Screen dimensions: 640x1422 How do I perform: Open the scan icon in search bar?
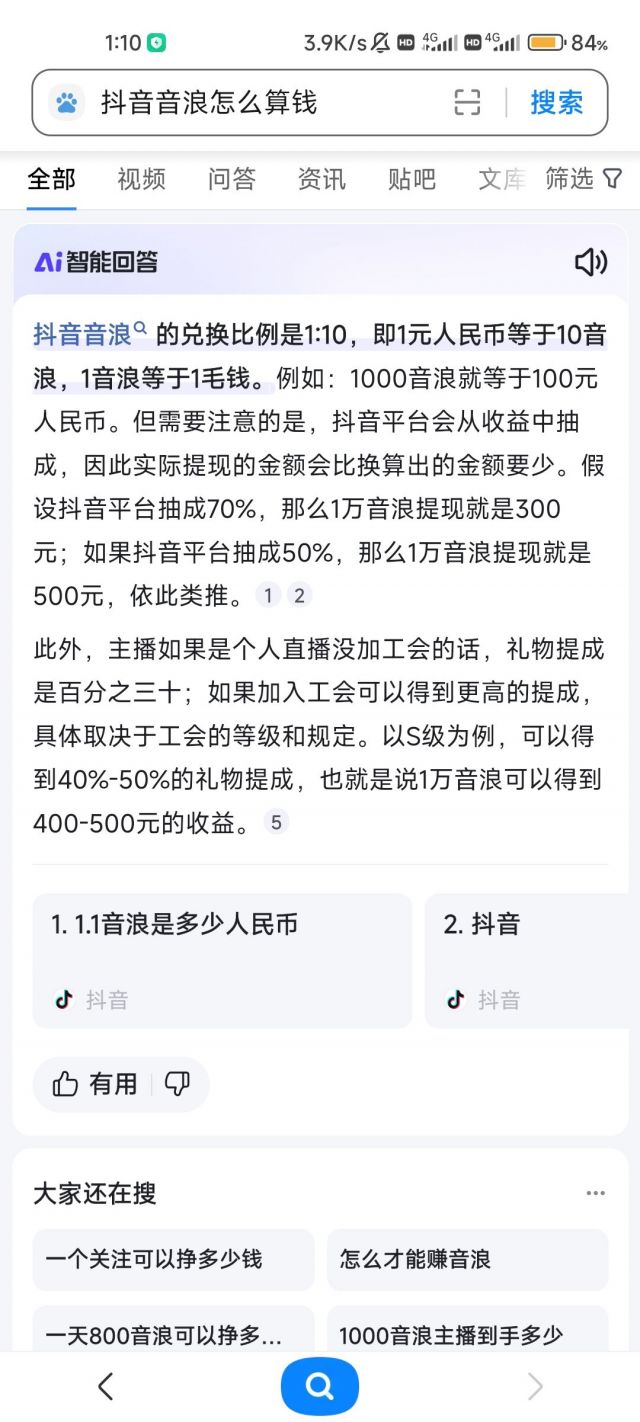click(467, 102)
